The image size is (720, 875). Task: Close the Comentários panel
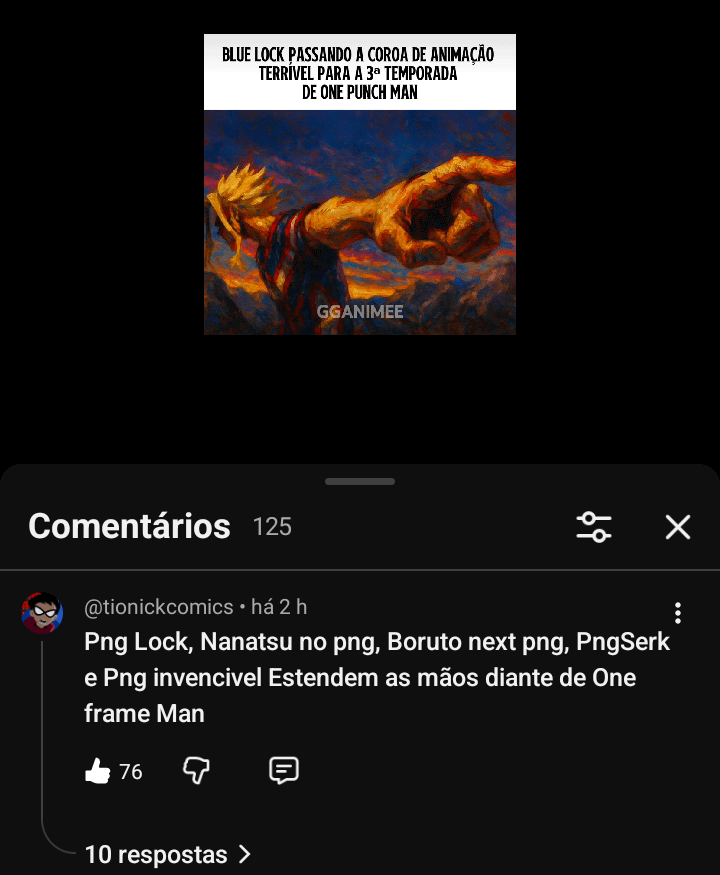pyautogui.click(x=678, y=527)
